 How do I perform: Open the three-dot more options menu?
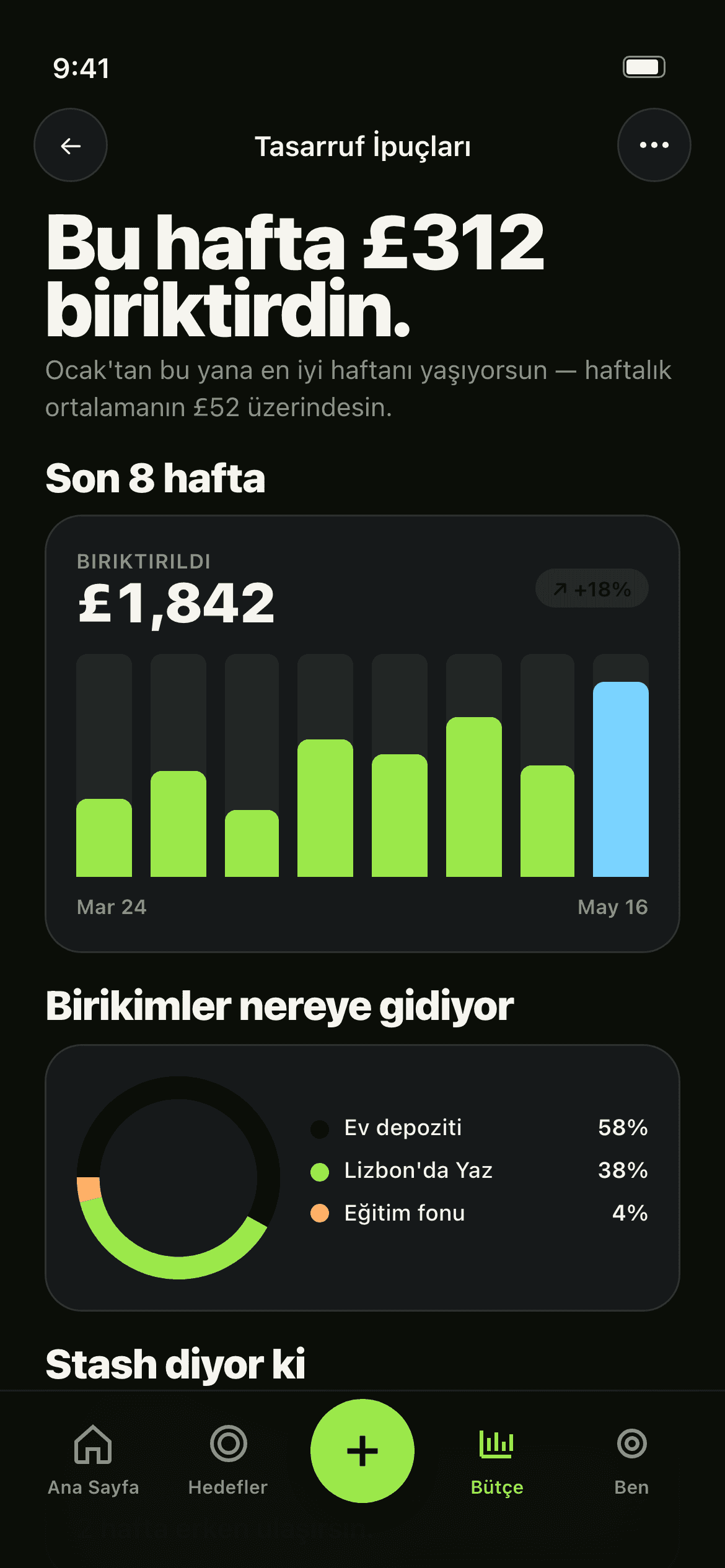tap(654, 146)
